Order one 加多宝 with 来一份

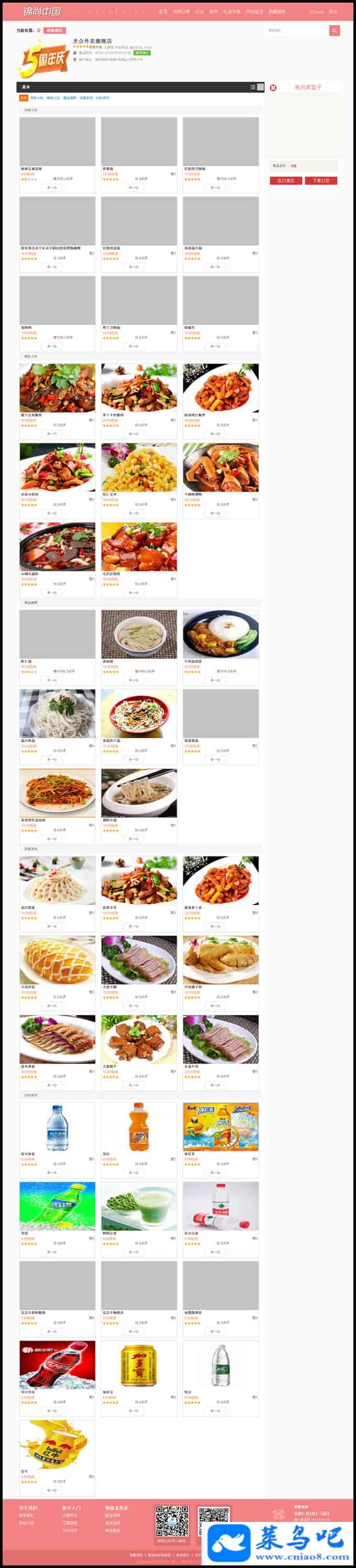pos(133,1411)
